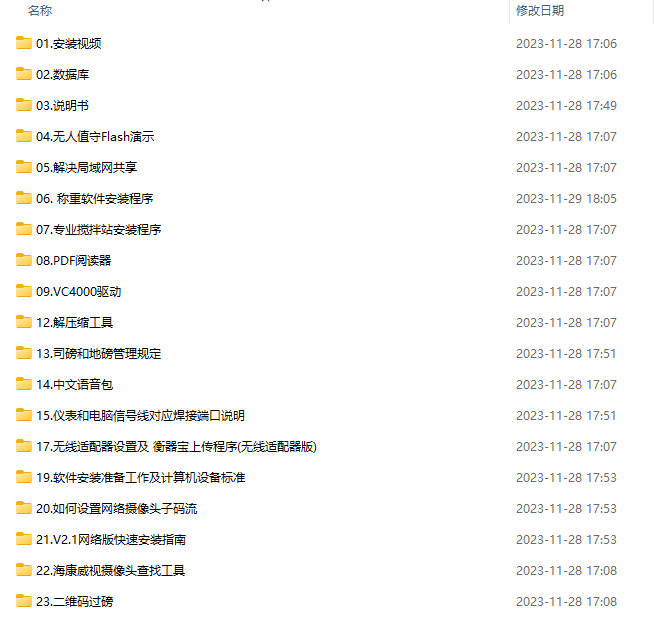
Task: Open folder 04.无人值守Flash演示
Action: tap(94, 137)
